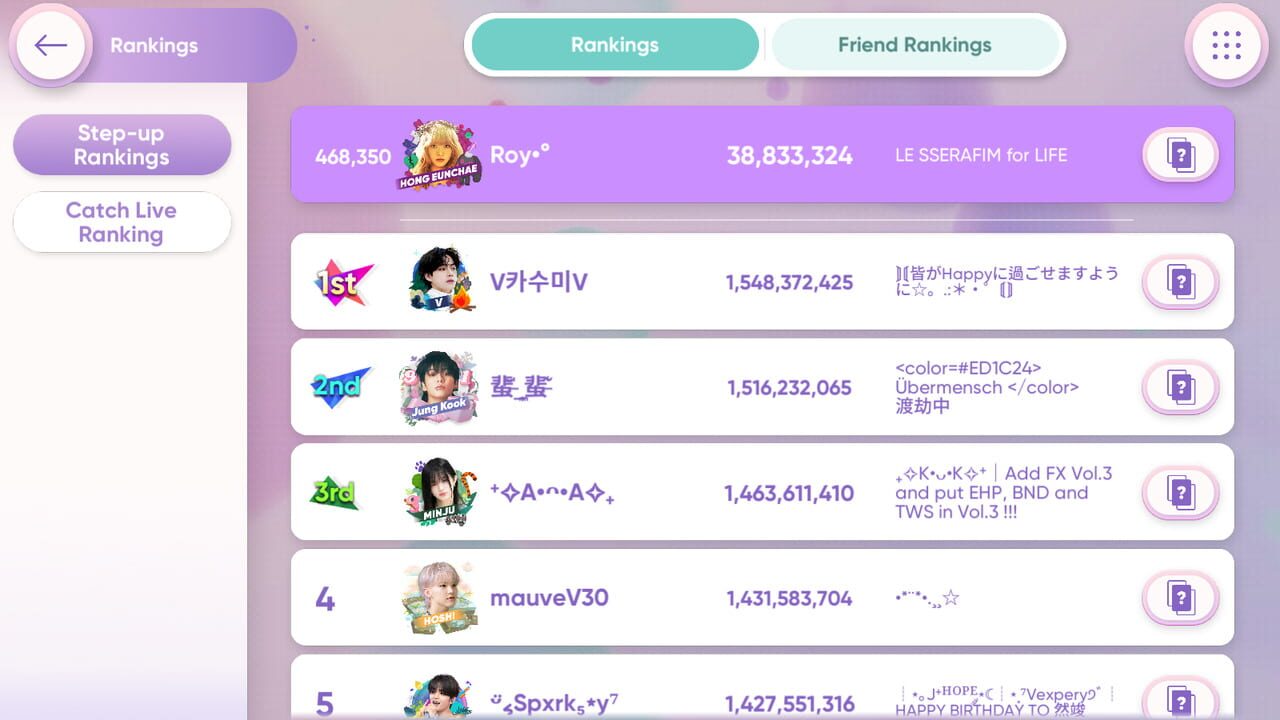Open Step-up Rankings
Screen dimensions: 1280x720
point(121,145)
